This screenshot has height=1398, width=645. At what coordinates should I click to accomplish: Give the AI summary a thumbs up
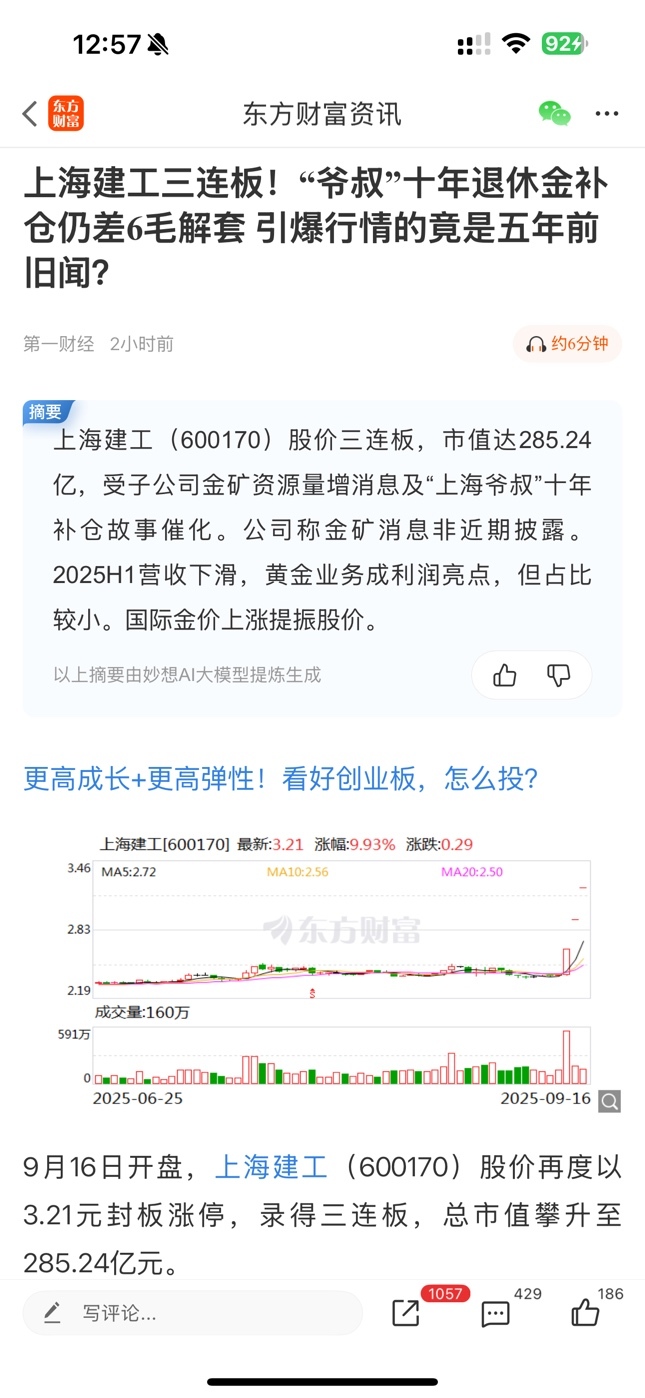coord(505,675)
